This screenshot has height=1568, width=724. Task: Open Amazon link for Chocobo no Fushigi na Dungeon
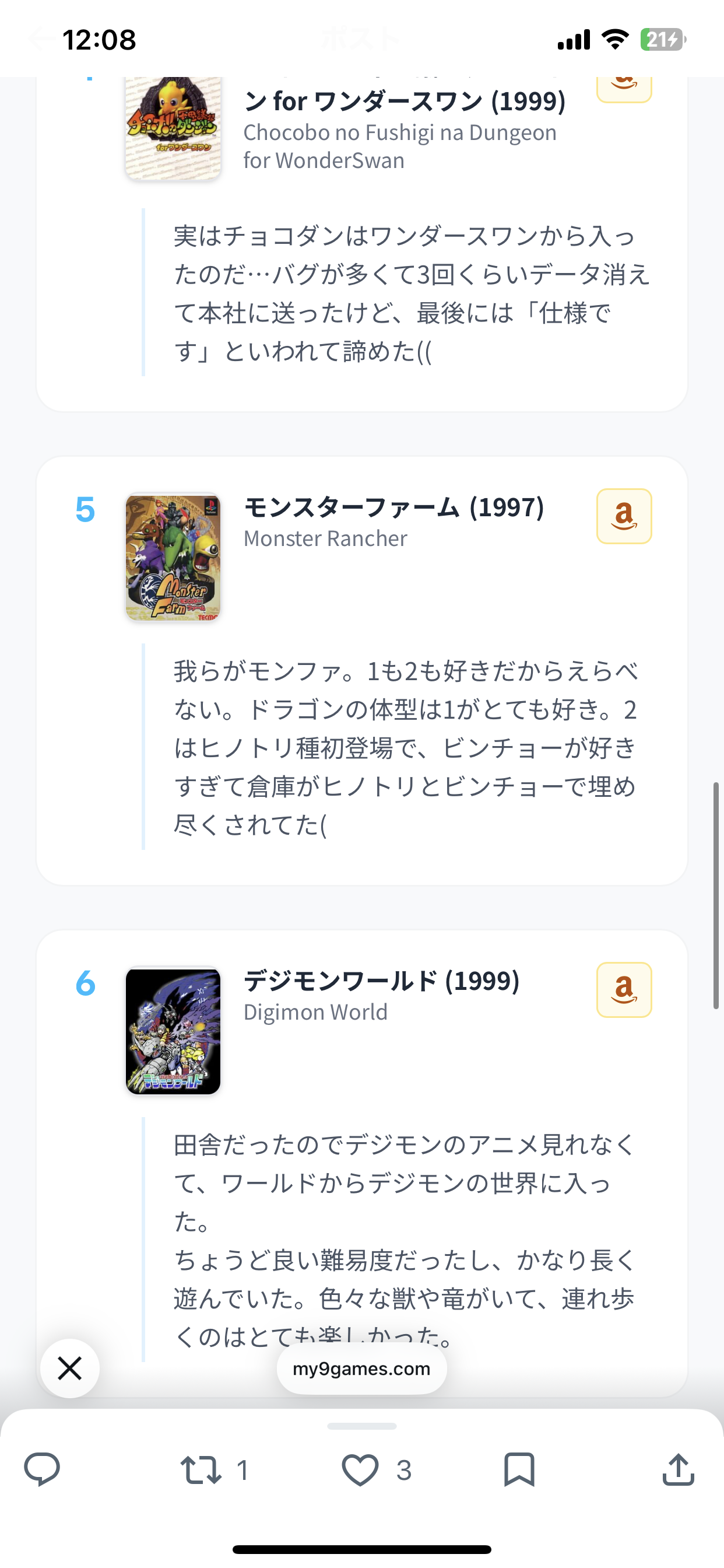pyautogui.click(x=624, y=88)
